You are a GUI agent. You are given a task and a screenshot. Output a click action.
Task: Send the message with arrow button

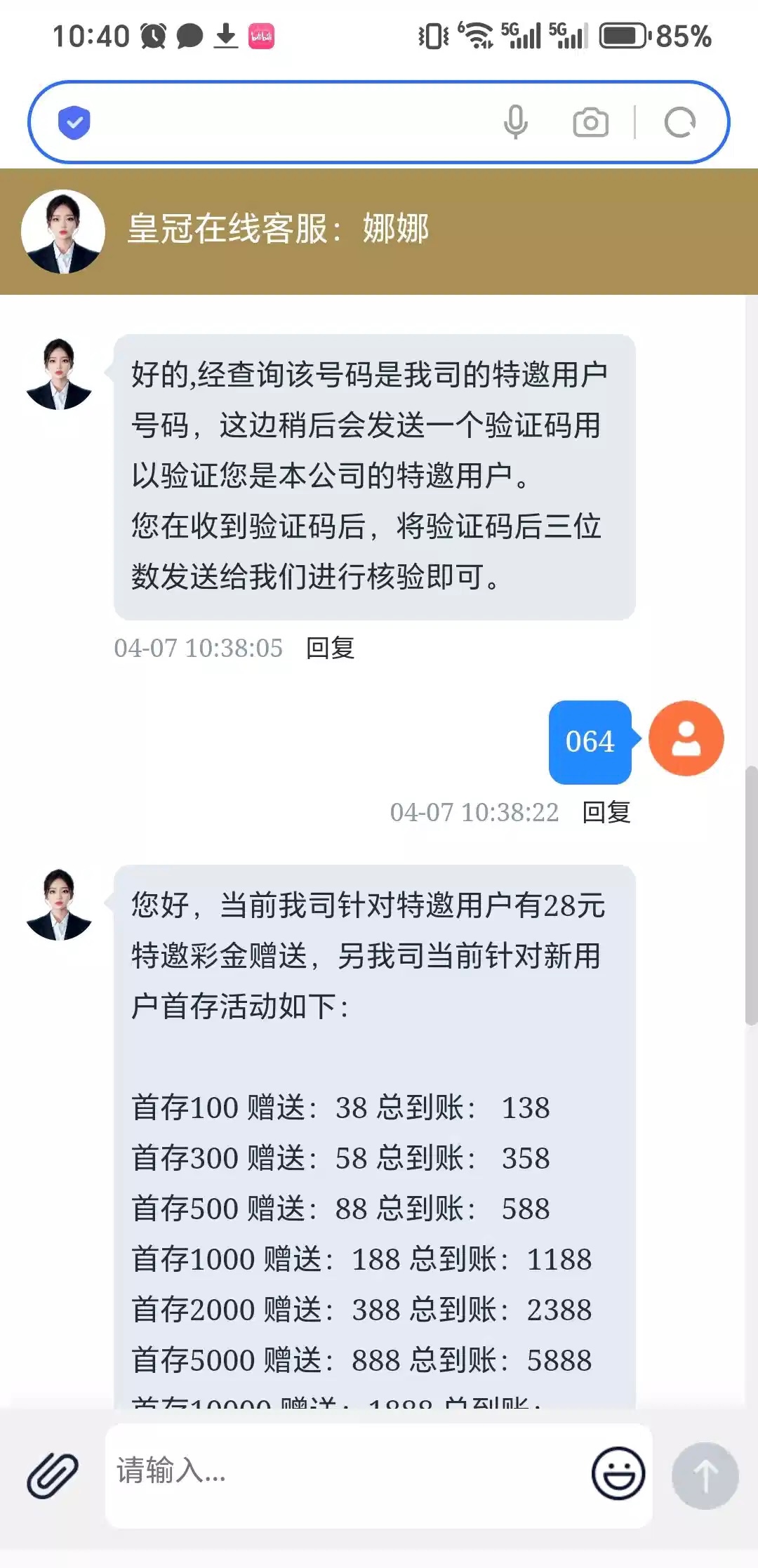[705, 1475]
